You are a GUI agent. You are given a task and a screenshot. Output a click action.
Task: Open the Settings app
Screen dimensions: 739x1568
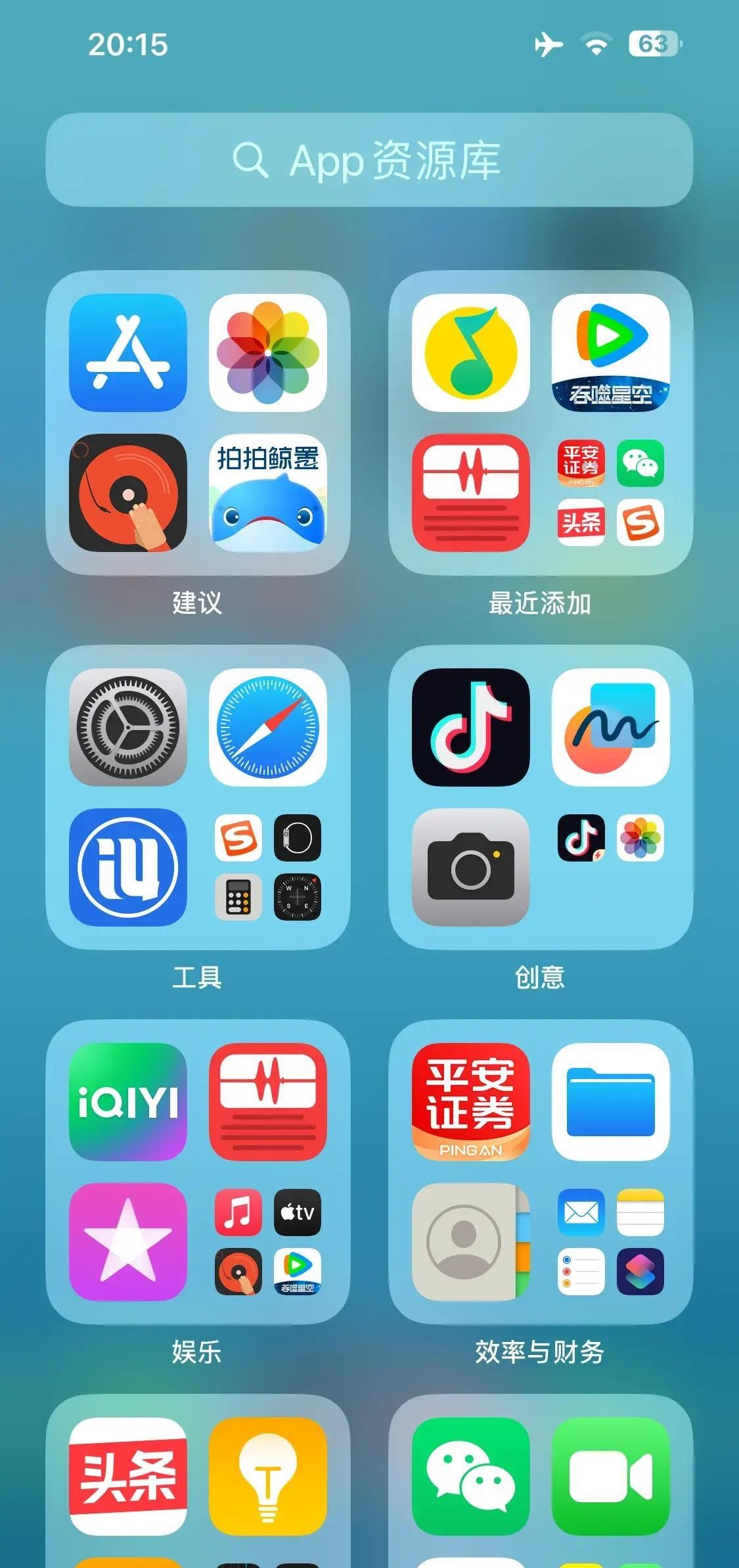(128, 727)
